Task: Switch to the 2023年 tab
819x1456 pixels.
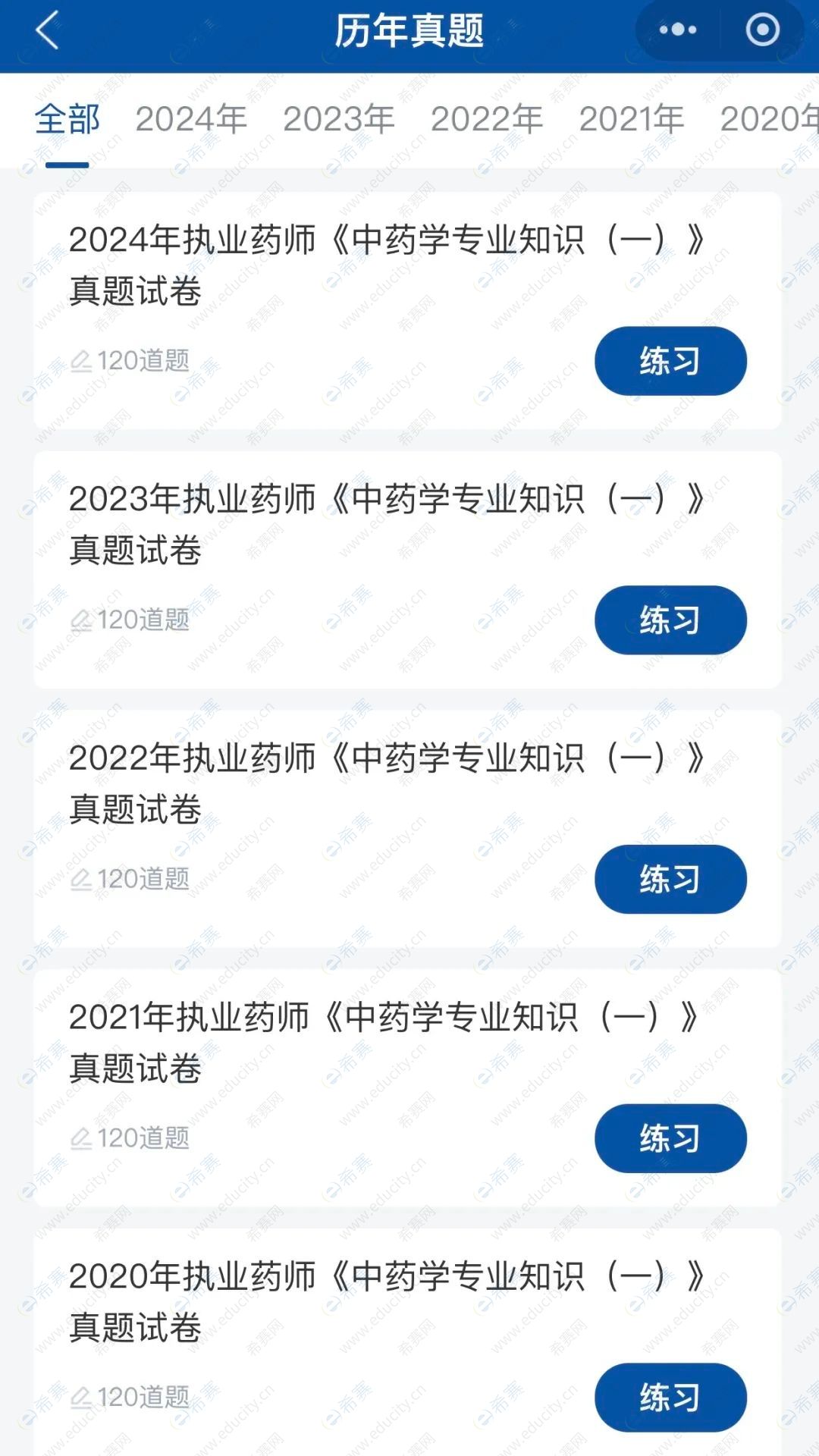Action: tap(339, 119)
